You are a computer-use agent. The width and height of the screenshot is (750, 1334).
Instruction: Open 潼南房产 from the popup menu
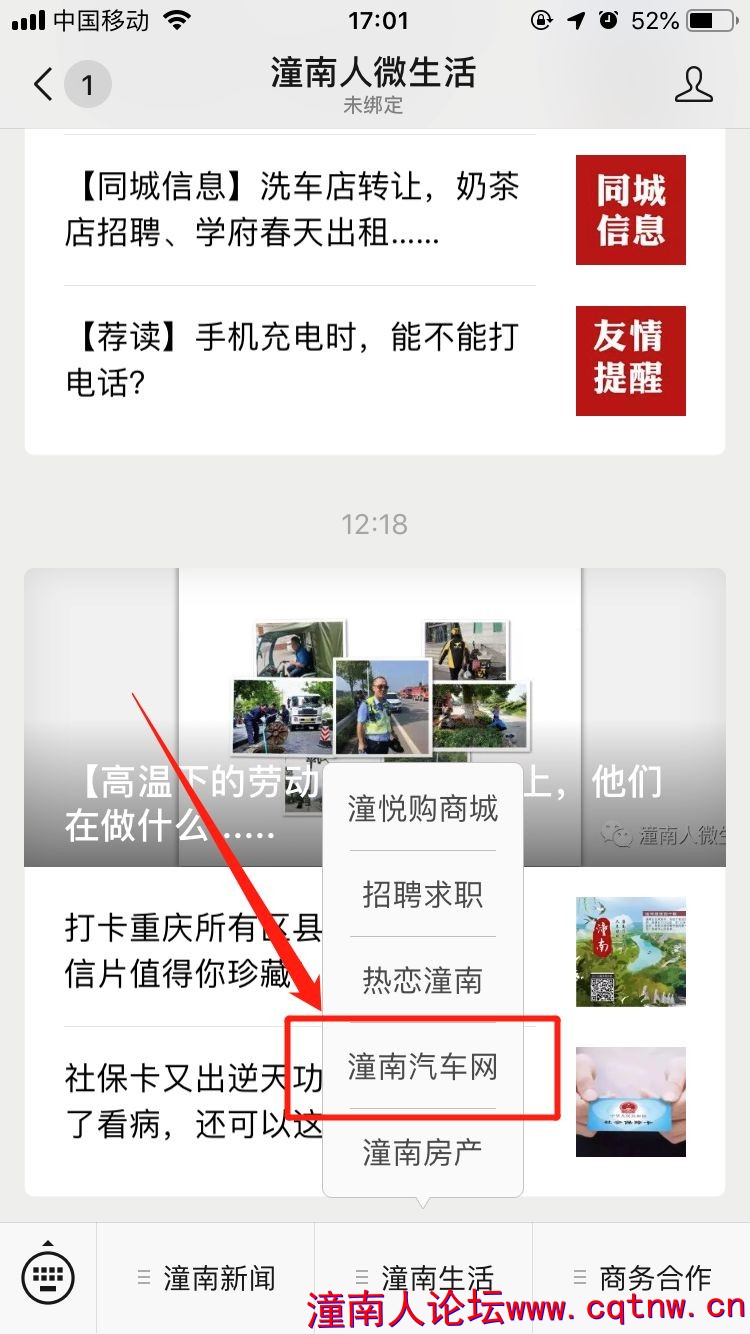(422, 1153)
